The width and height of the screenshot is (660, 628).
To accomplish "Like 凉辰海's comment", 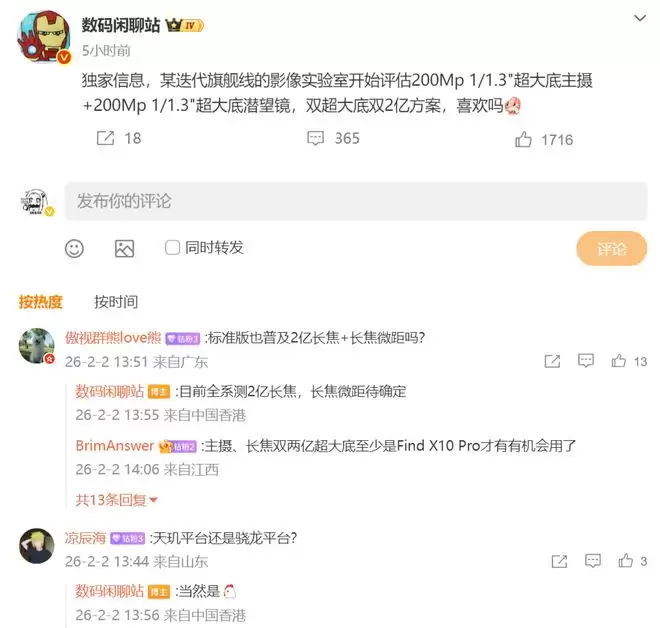I will click(x=625, y=561).
